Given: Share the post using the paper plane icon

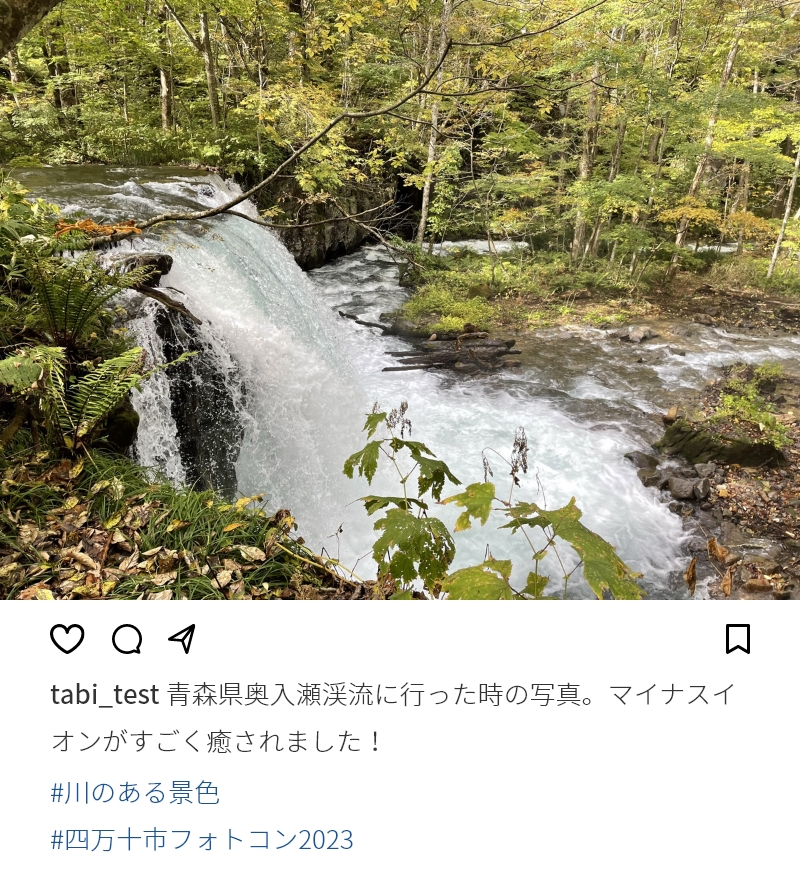Looking at the screenshot, I should 182,639.
